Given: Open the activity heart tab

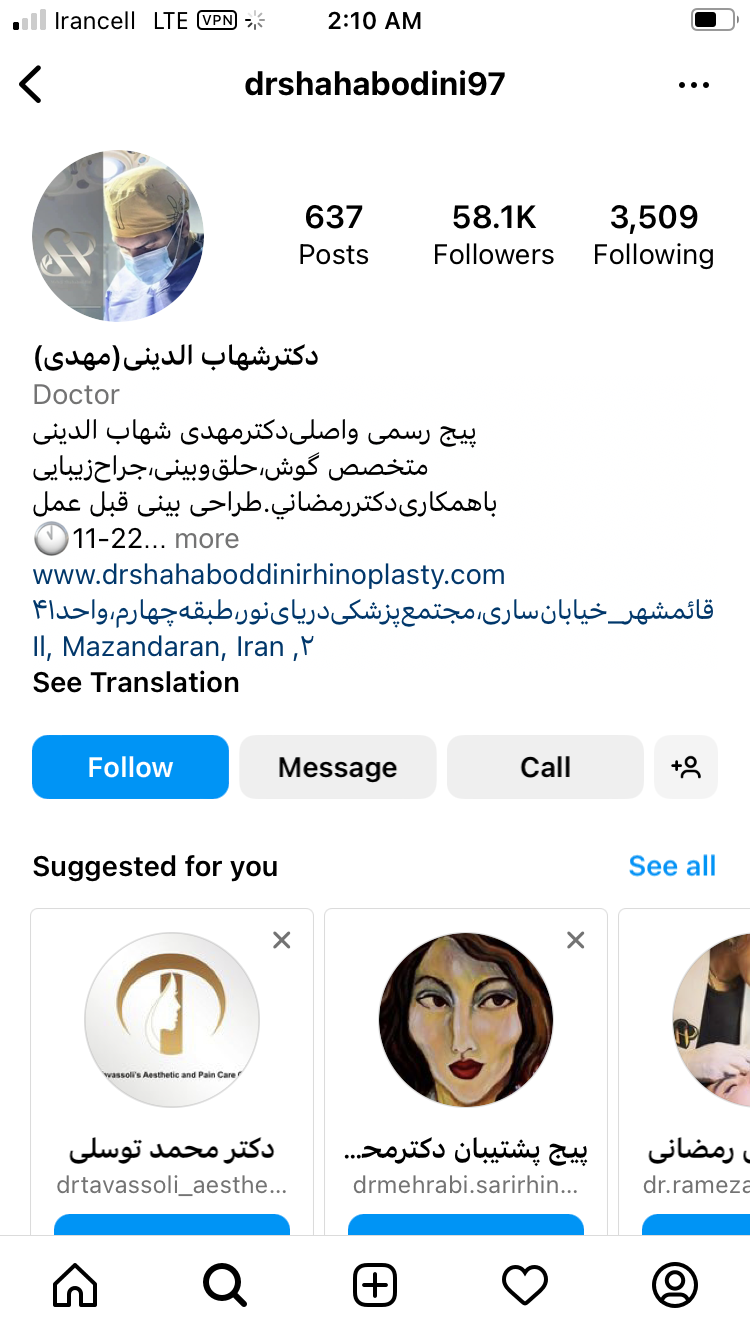Looking at the screenshot, I should click(525, 1285).
